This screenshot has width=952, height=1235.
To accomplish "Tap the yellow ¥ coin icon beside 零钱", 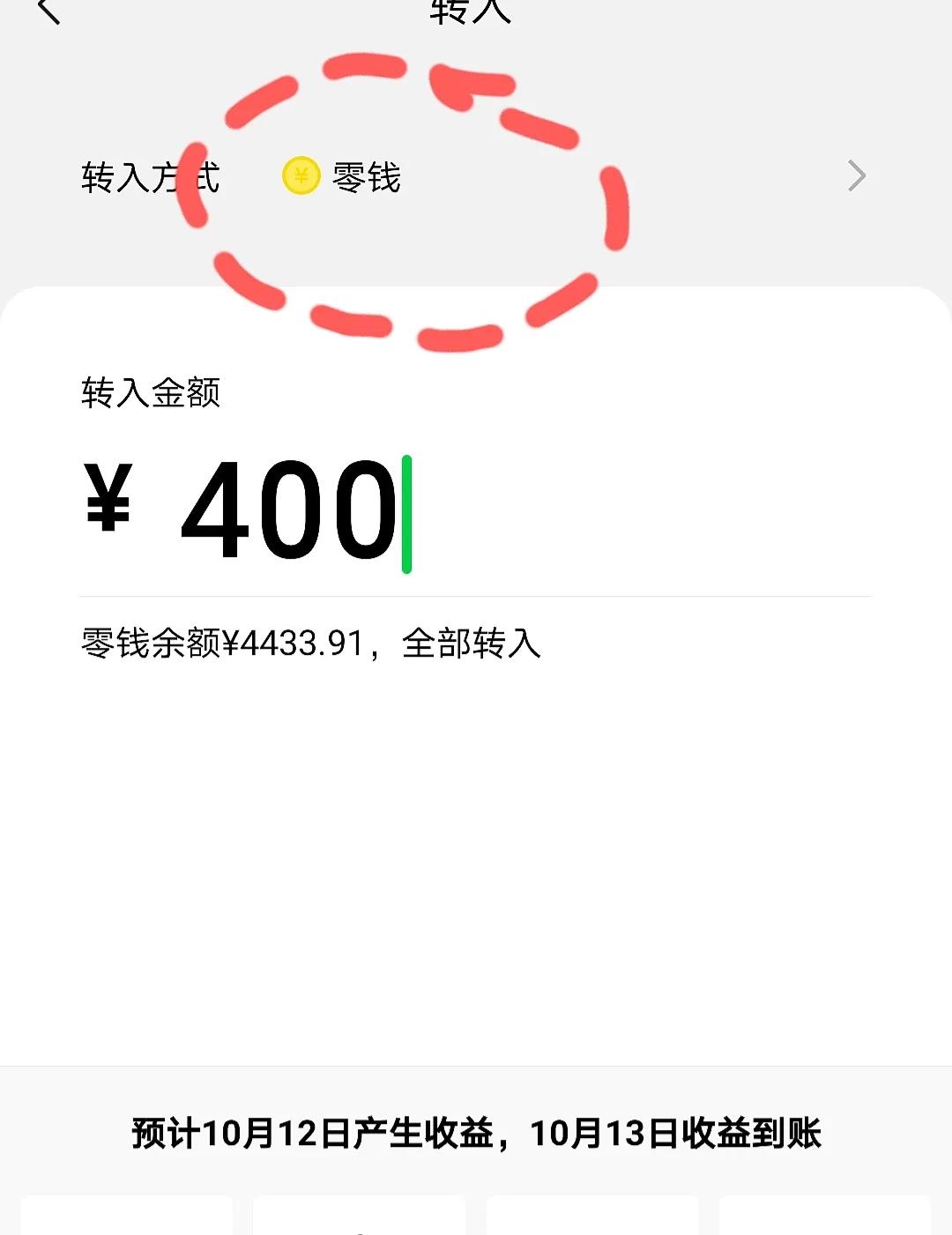I will [301, 175].
